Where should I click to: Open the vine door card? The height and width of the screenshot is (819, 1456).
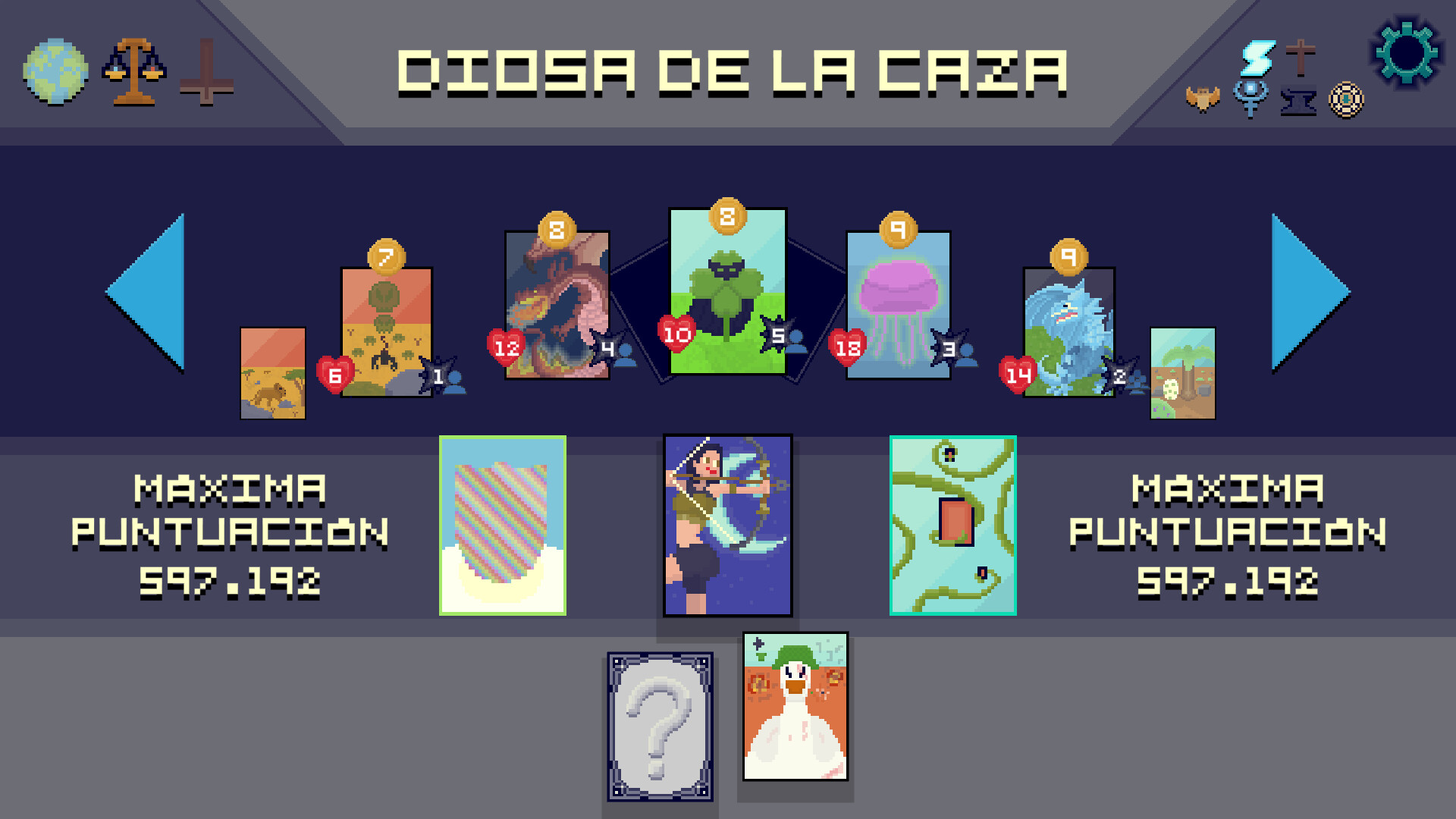pyautogui.click(x=952, y=526)
